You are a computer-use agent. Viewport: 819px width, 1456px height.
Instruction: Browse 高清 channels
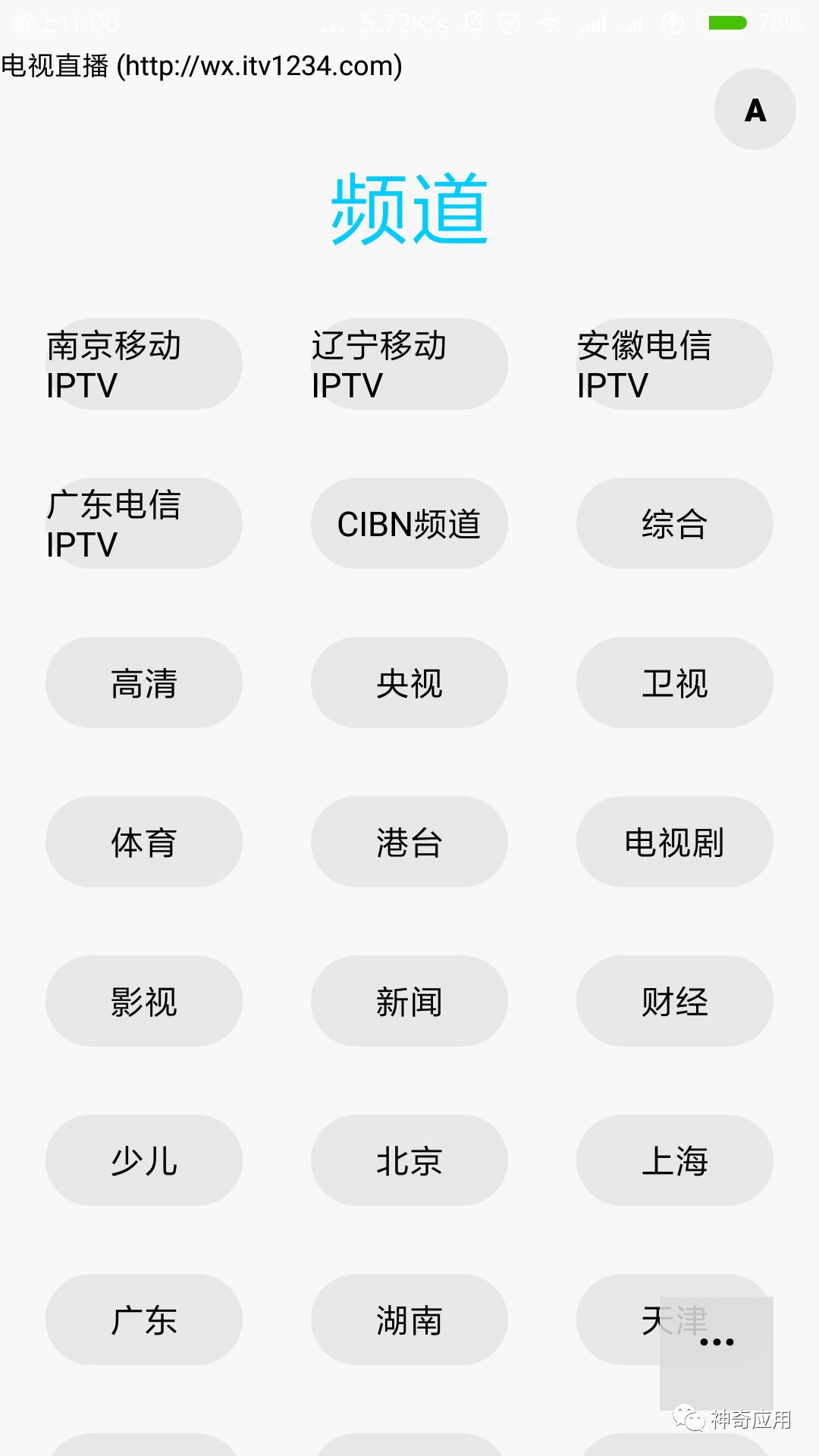(x=144, y=683)
